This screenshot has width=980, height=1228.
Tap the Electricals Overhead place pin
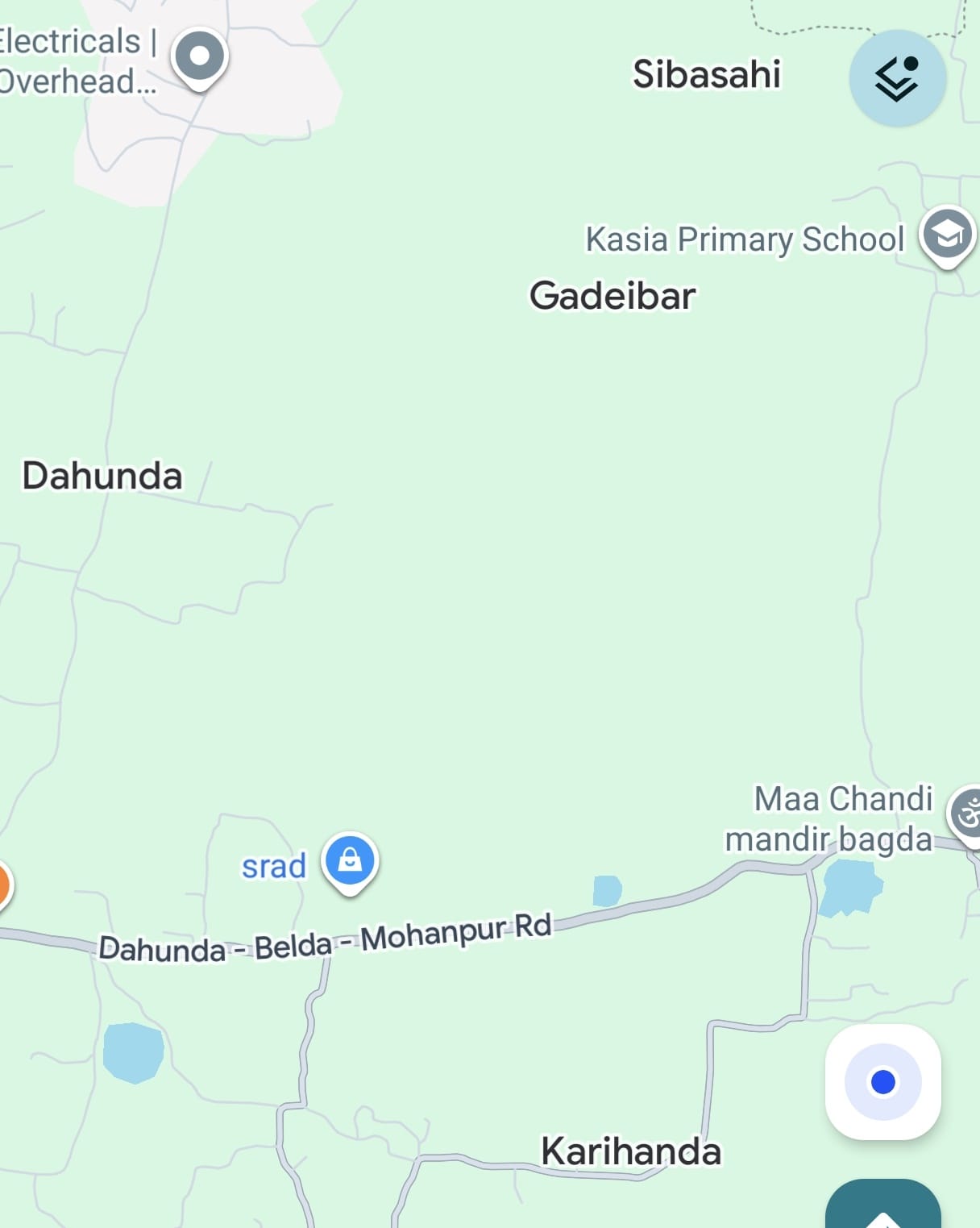tap(199, 57)
